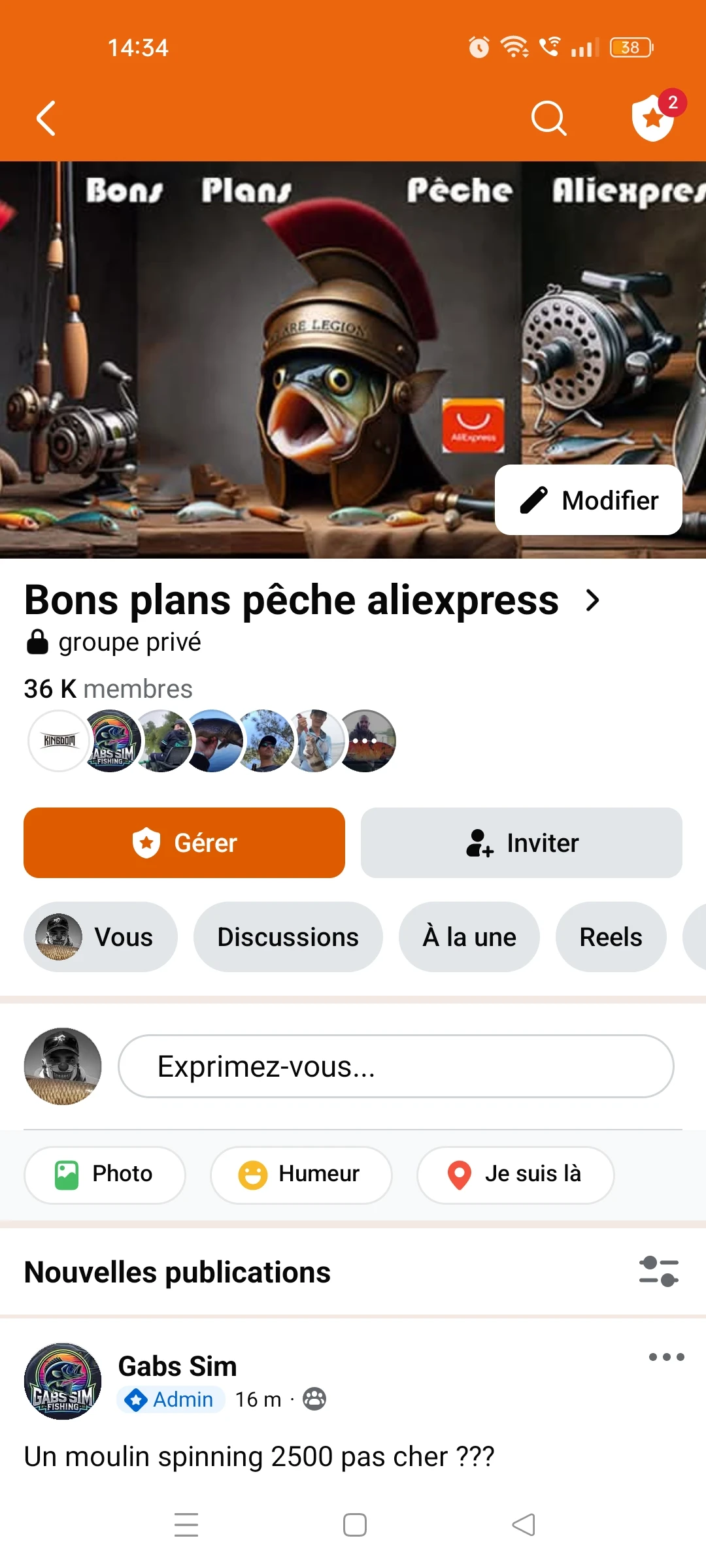Viewport: 706px width, 1568px height.
Task: Check in with Je suis là
Action: [x=515, y=1175]
